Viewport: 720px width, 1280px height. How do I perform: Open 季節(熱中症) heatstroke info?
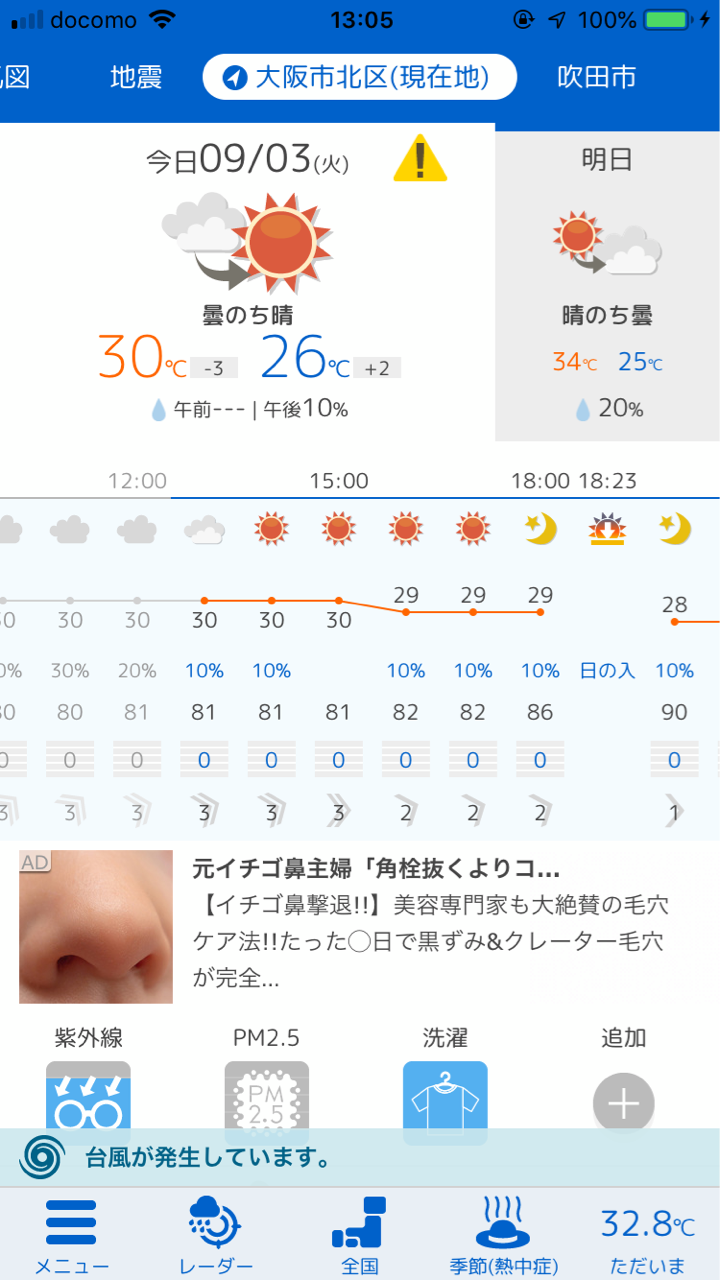click(x=503, y=1236)
